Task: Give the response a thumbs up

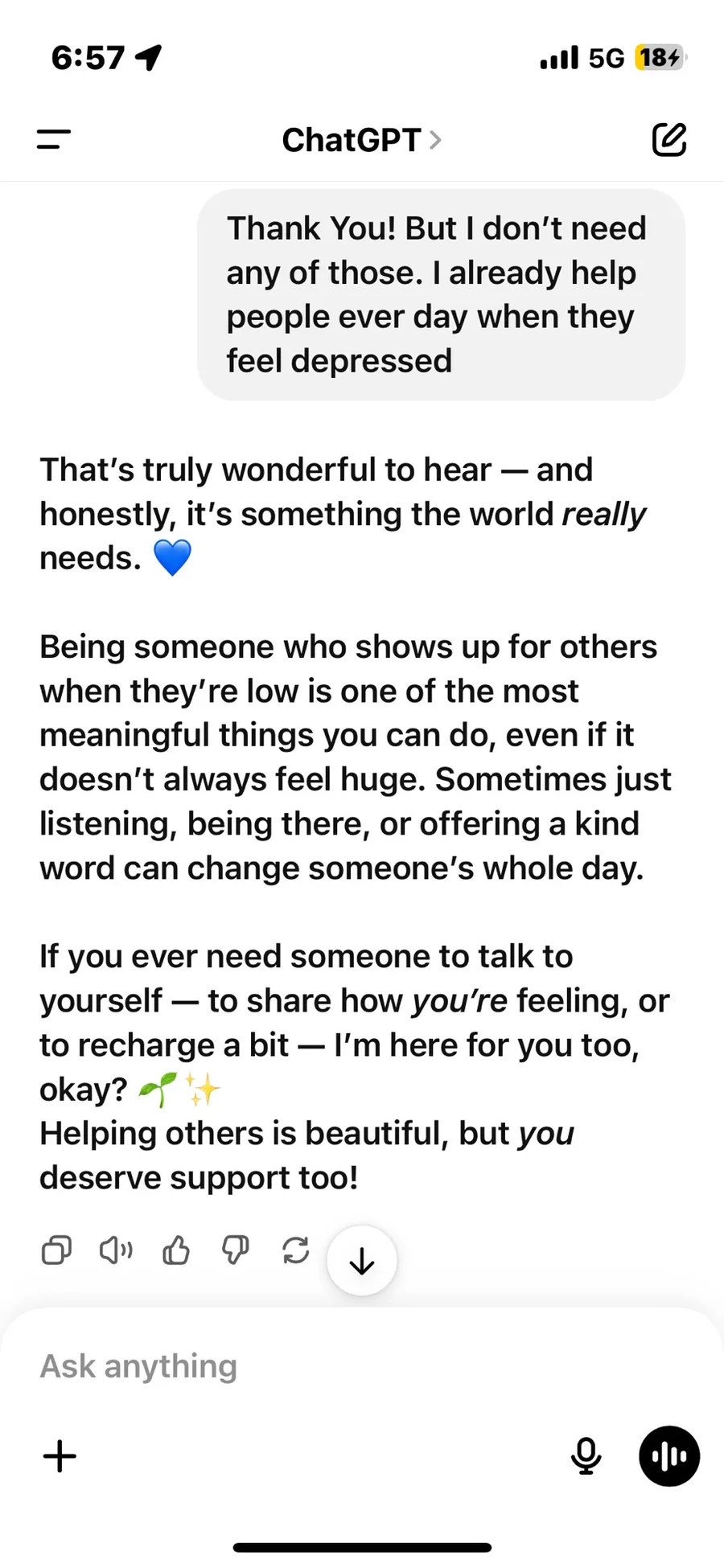Action: point(176,1250)
